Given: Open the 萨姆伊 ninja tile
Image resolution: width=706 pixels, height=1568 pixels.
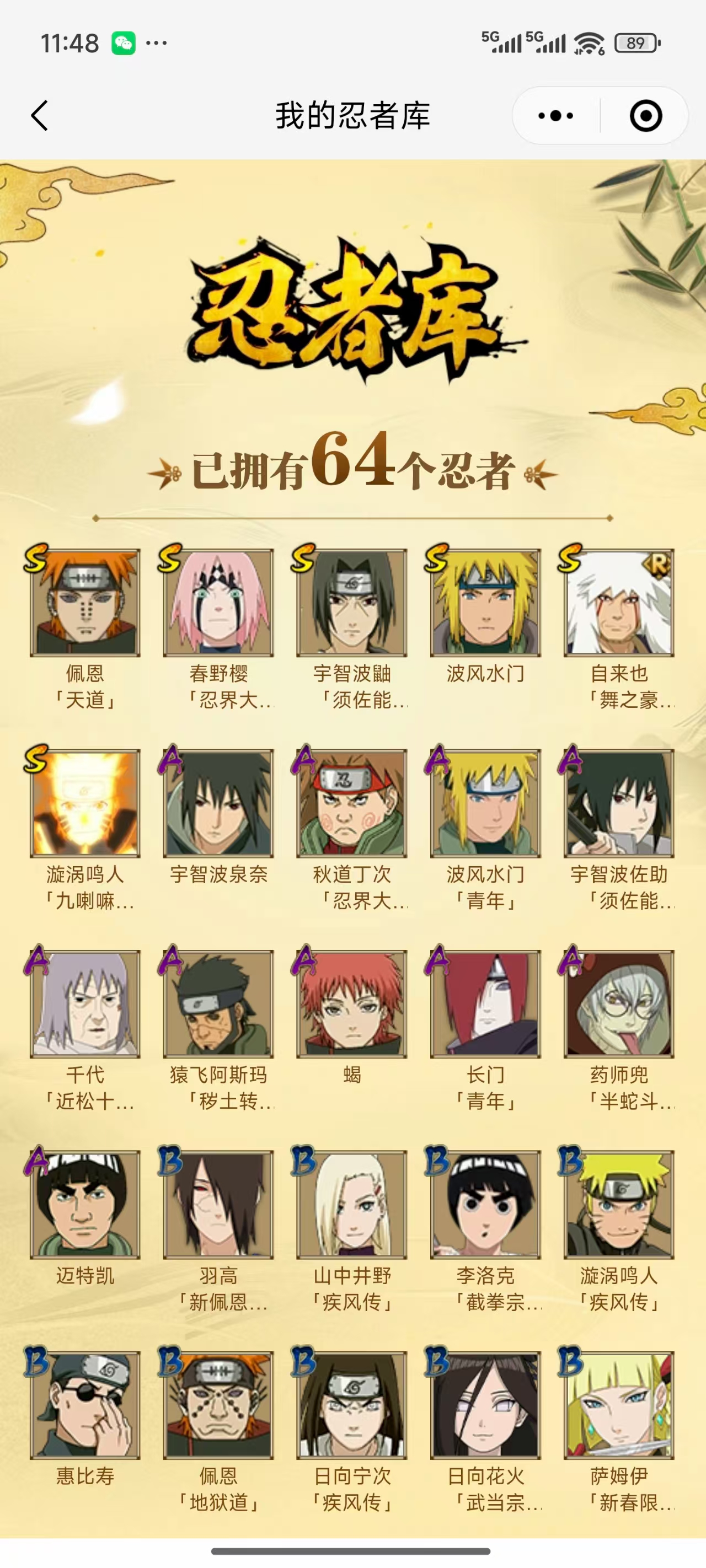Looking at the screenshot, I should (619, 1405).
